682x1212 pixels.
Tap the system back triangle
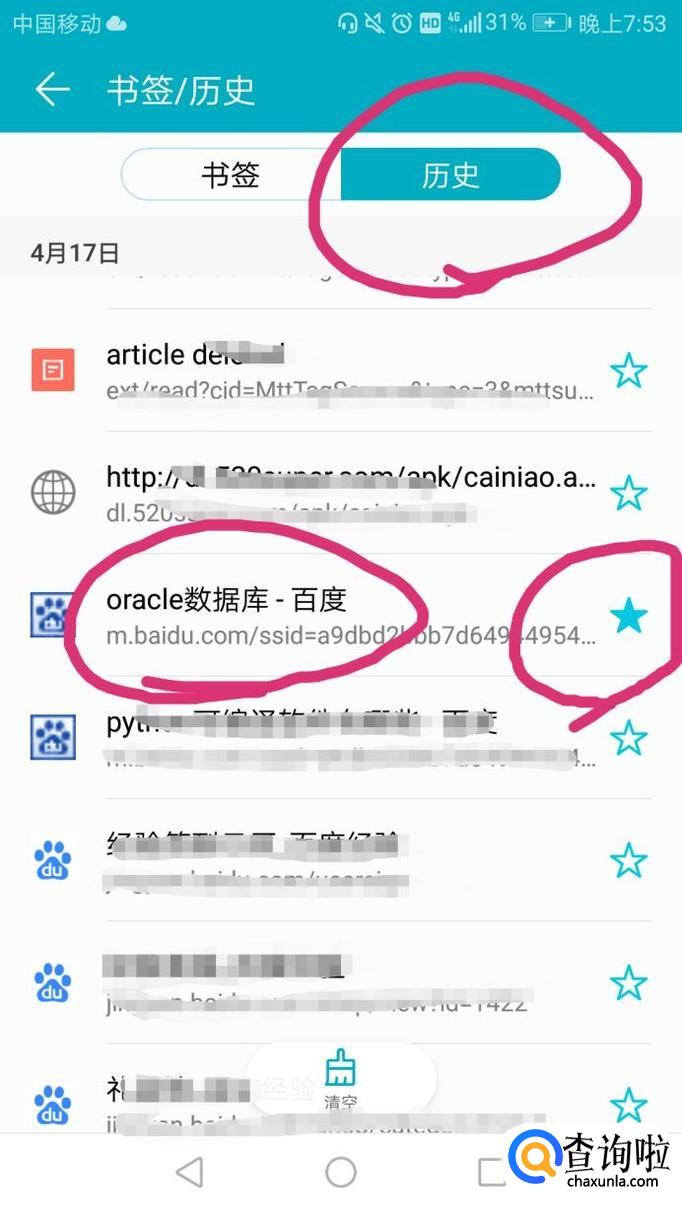pyautogui.click(x=189, y=1172)
